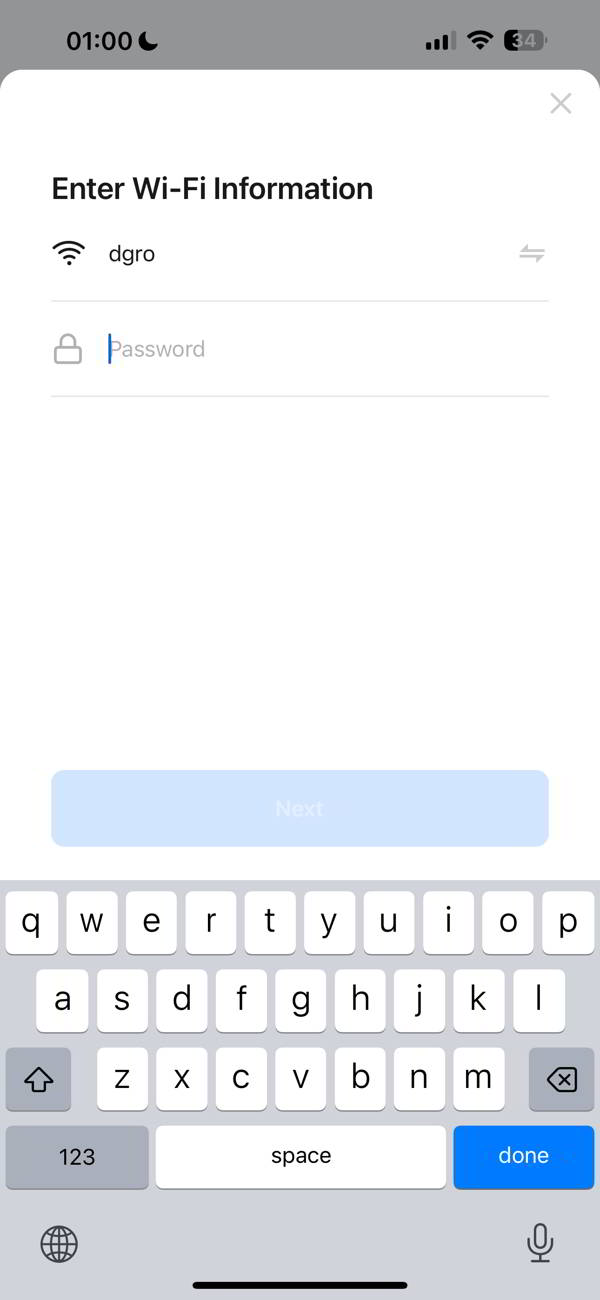Tap the backspace key

coord(562,1078)
